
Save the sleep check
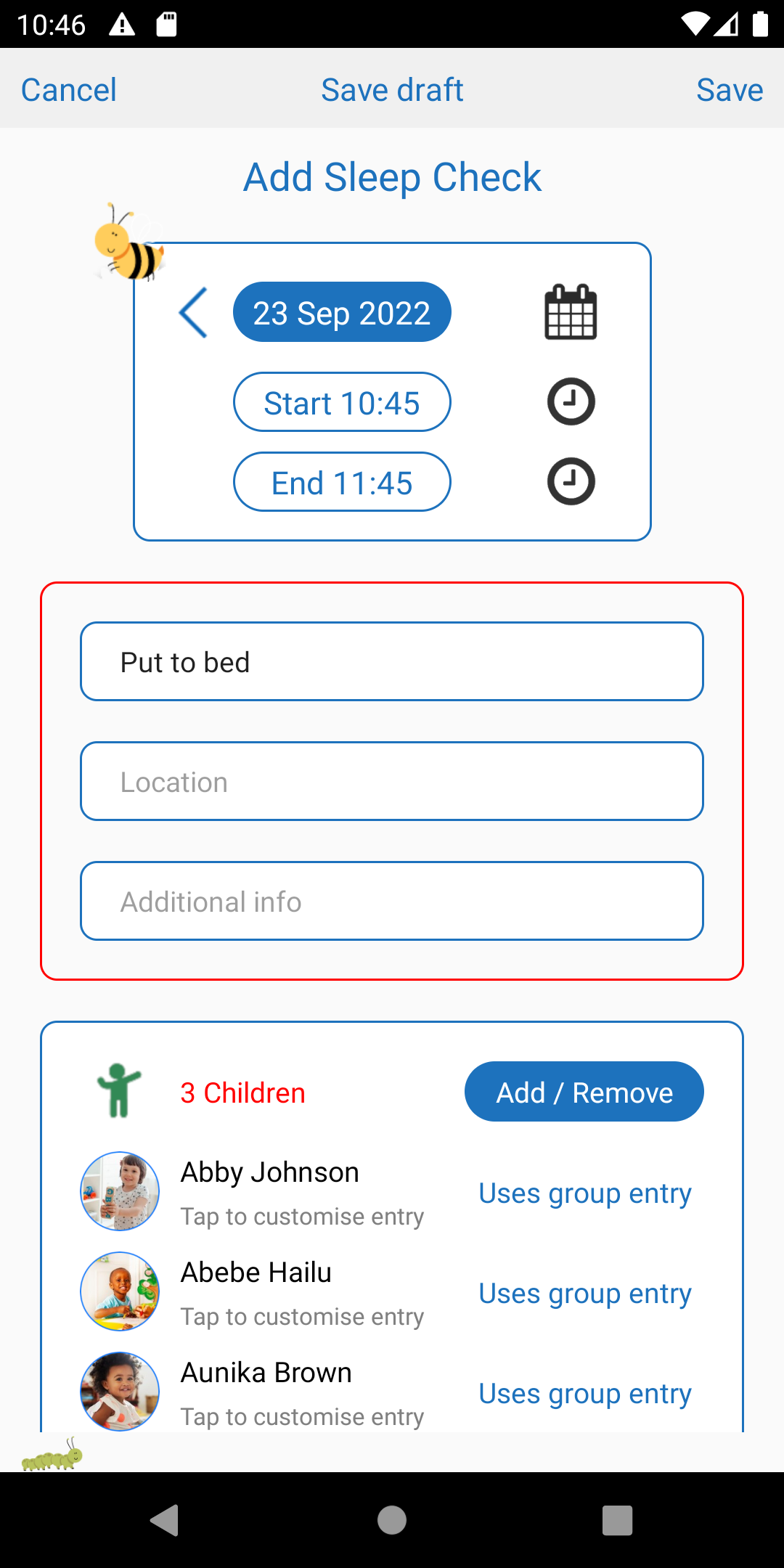[x=730, y=90]
